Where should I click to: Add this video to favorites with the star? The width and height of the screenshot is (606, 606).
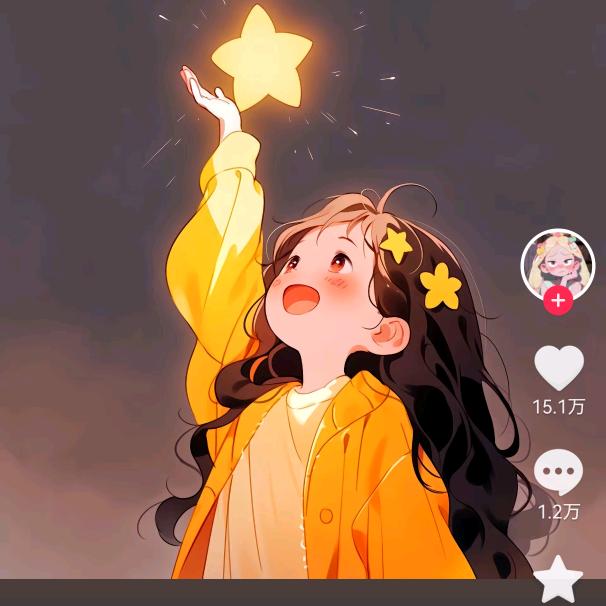pos(558,578)
